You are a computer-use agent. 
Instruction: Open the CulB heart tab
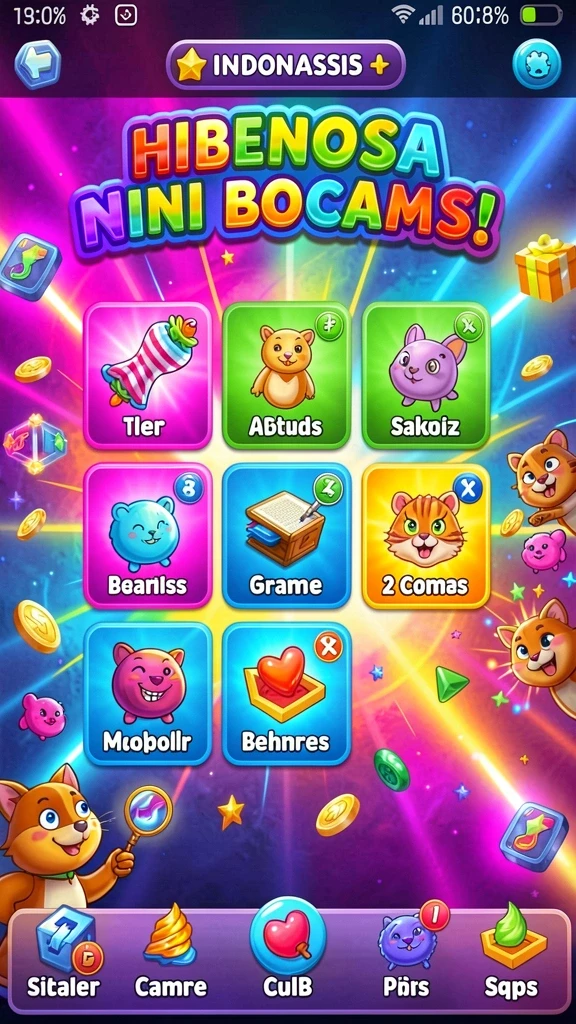tap(287, 953)
